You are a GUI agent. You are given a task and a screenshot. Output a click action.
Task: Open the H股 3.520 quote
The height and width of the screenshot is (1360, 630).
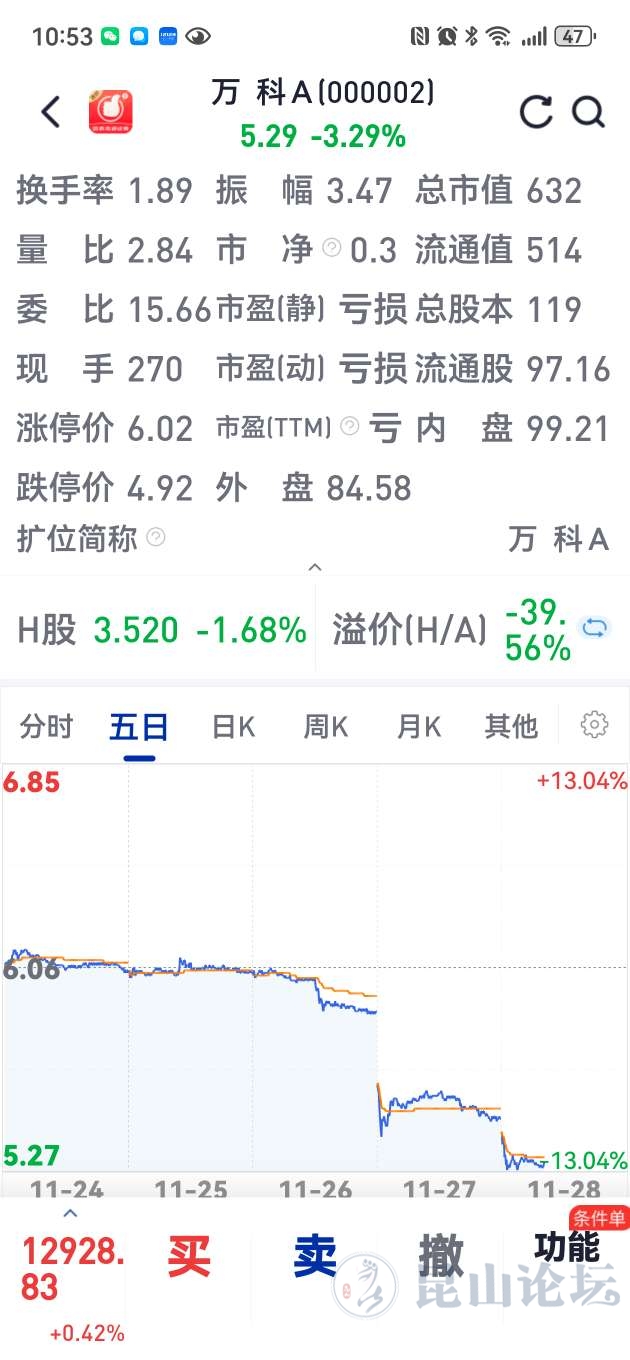[x=160, y=629]
